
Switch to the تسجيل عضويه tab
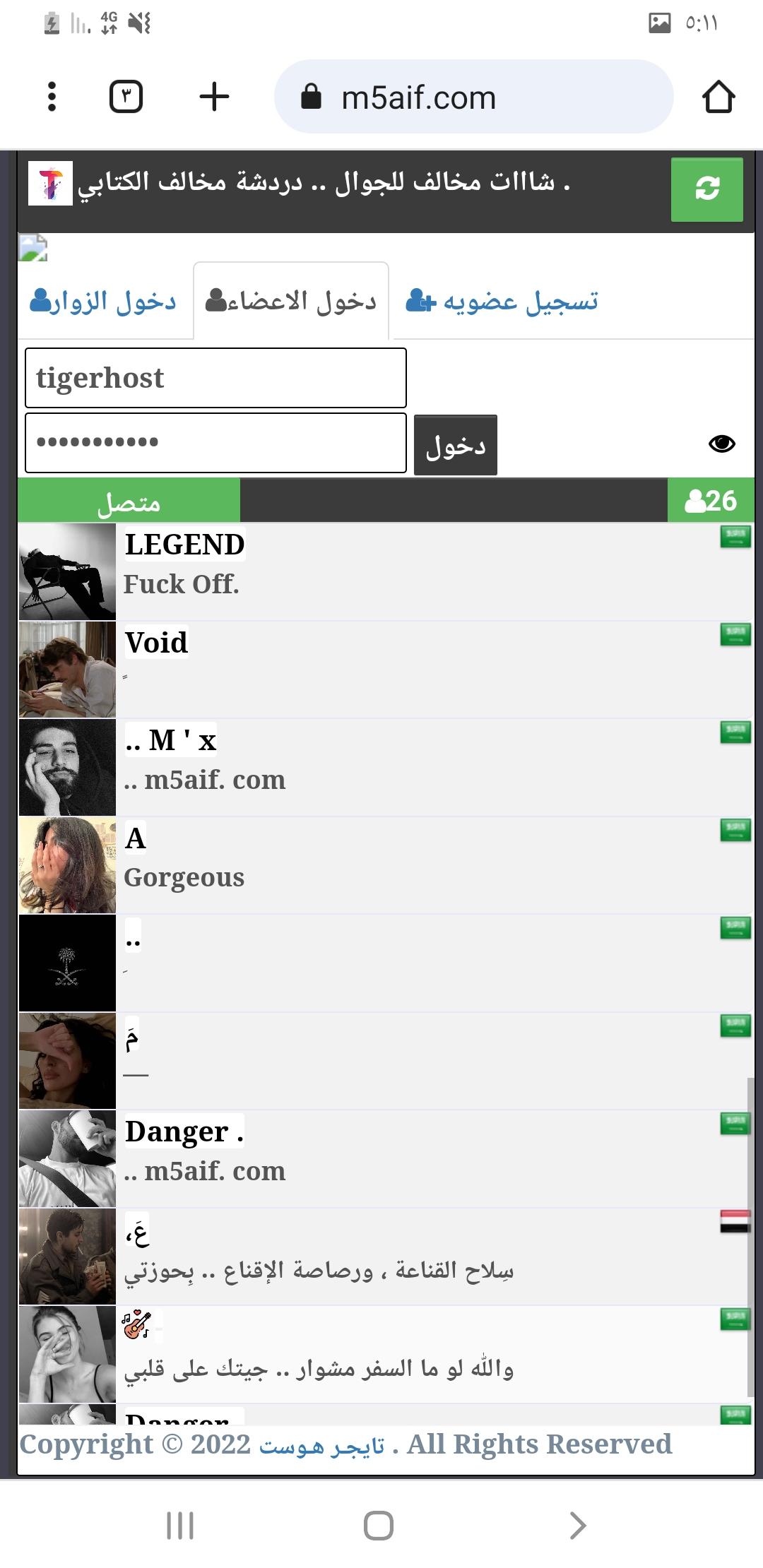(502, 302)
